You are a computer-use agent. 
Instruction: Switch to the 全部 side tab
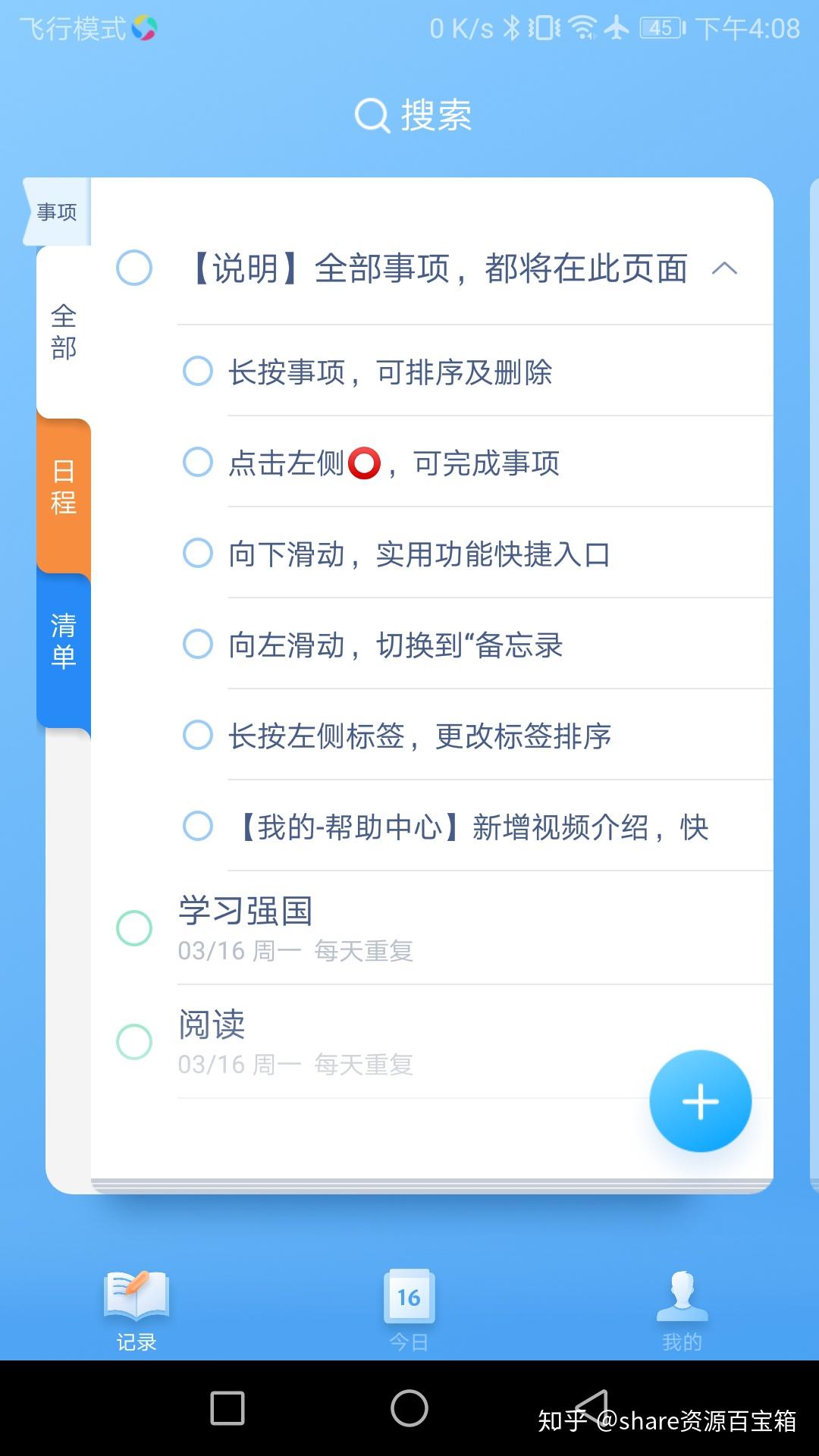click(64, 332)
